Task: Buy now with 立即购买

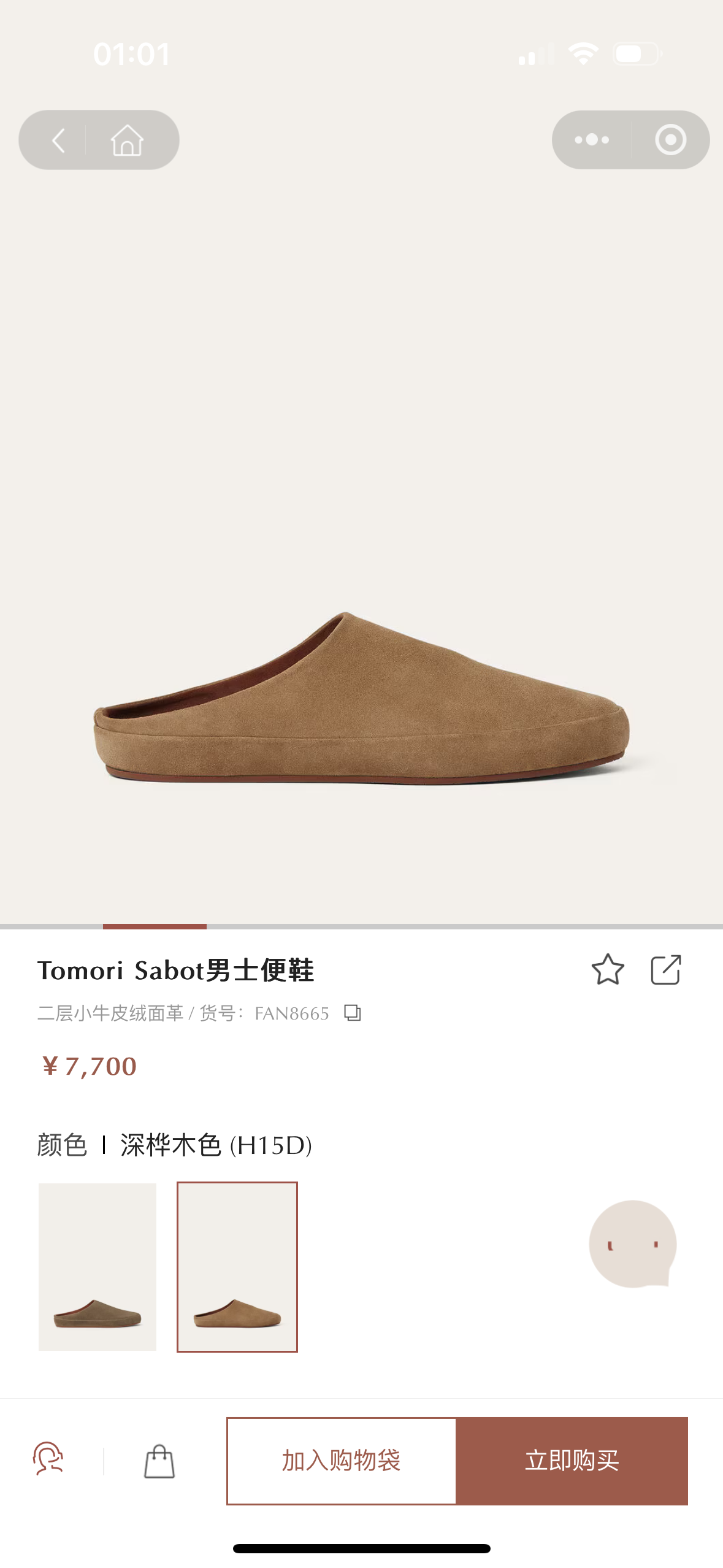Action: tap(572, 1461)
